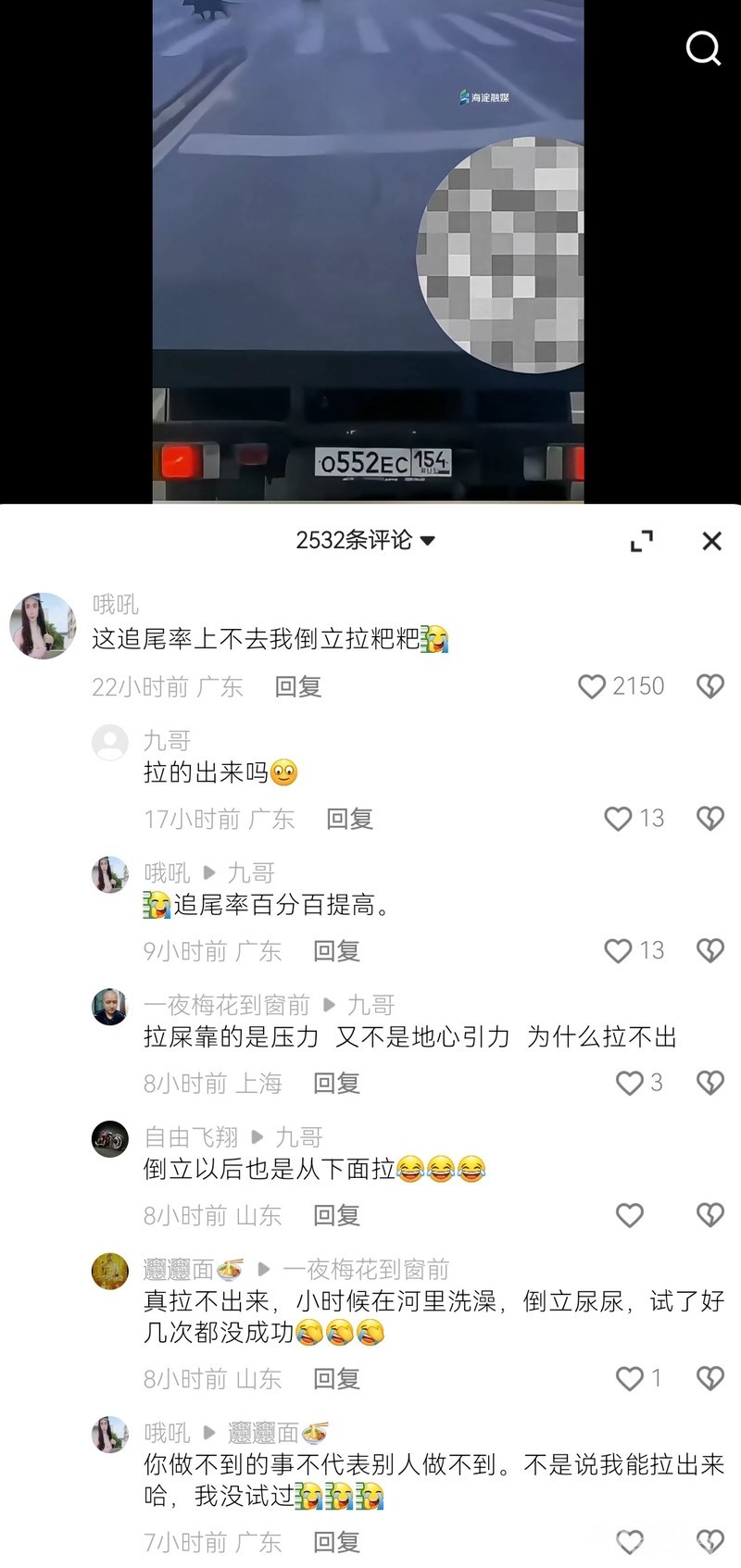This screenshot has width=741, height=1568.
Task: Reply to 哦吼's top comment
Action: (x=297, y=687)
